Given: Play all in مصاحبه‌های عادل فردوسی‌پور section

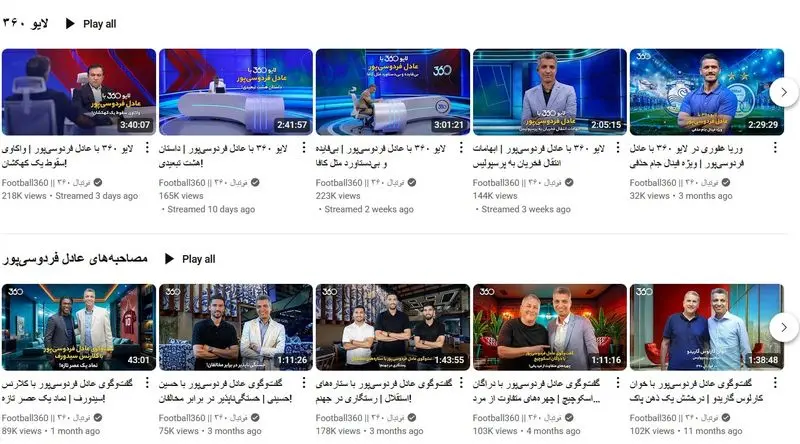Looking at the screenshot, I should (189, 259).
